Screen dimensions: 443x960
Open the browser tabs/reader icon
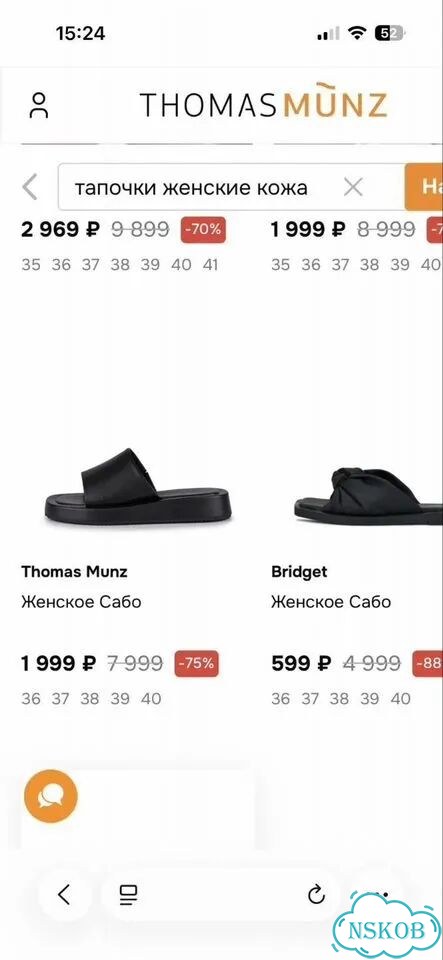(x=128, y=894)
